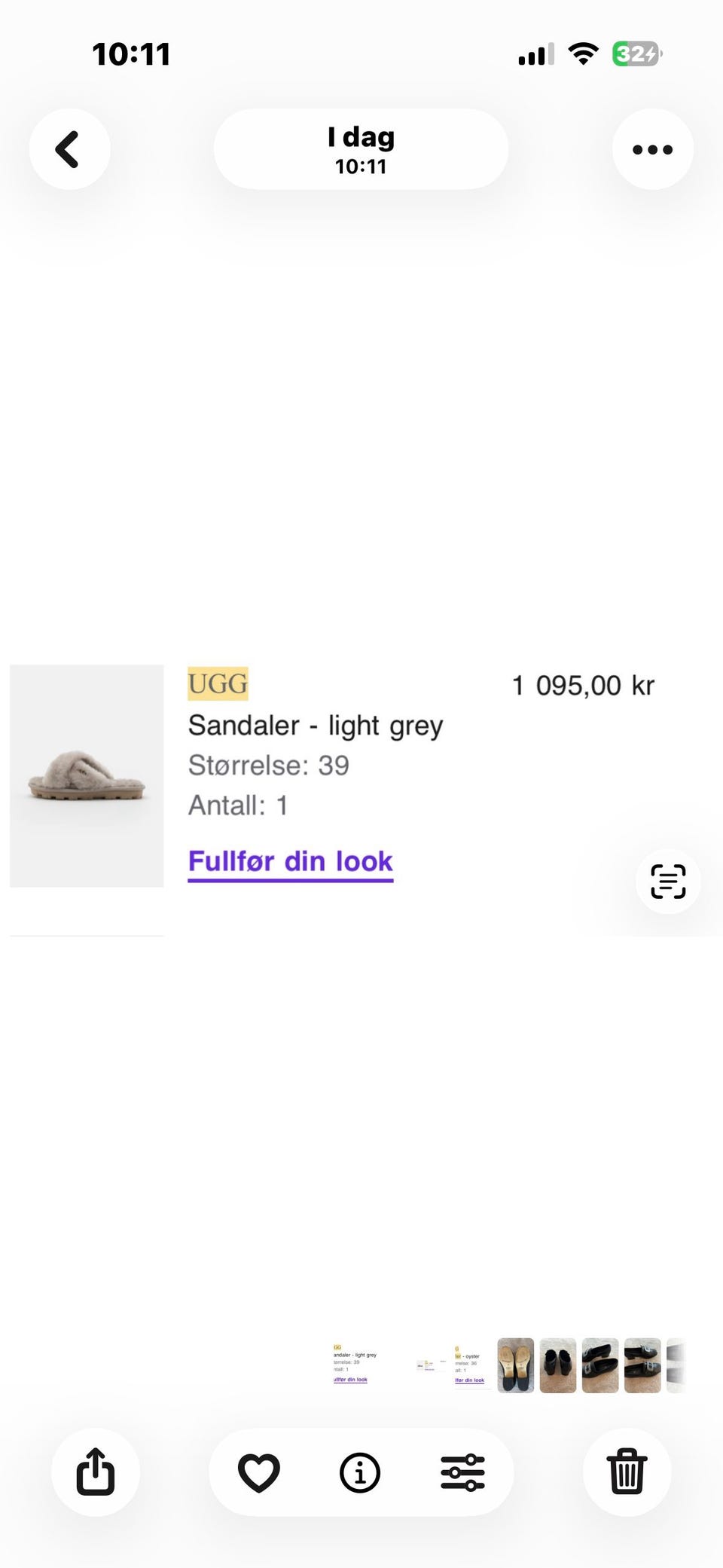Tap the trash icon to delete
The height and width of the screenshot is (1568, 723).
click(627, 1472)
